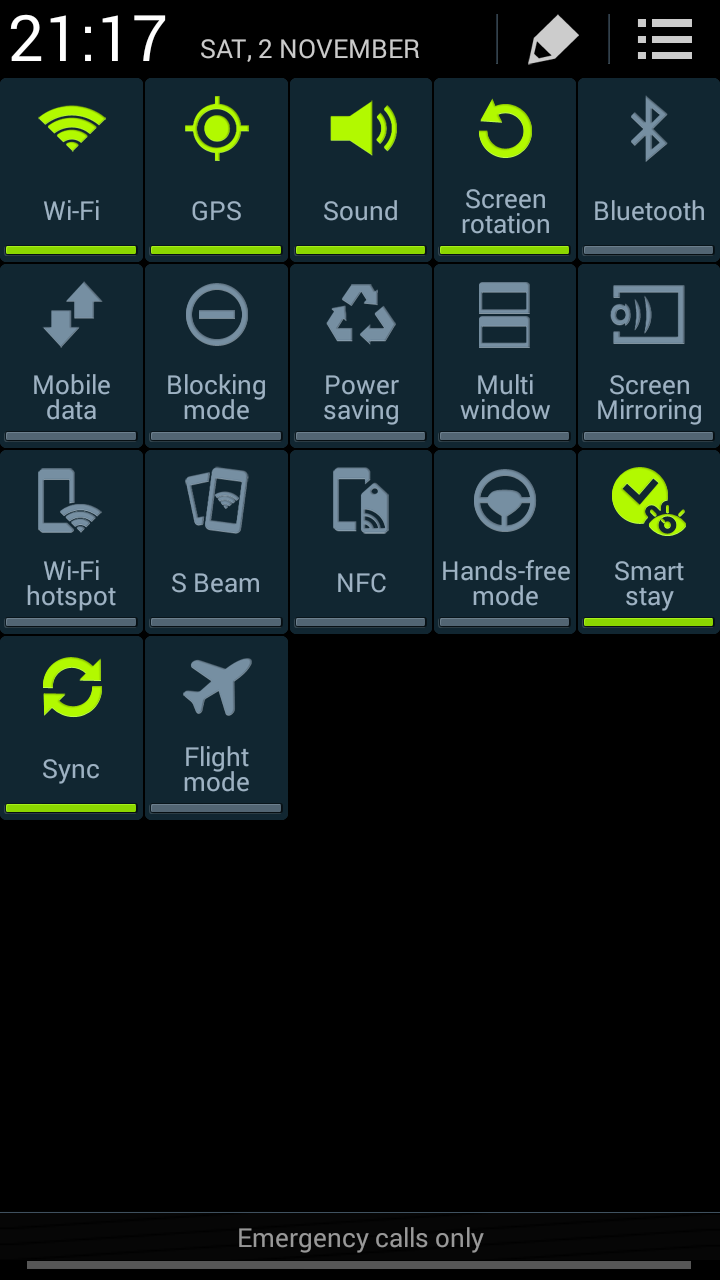Toggle Multi window on
The height and width of the screenshot is (1280, 720).
505,355
